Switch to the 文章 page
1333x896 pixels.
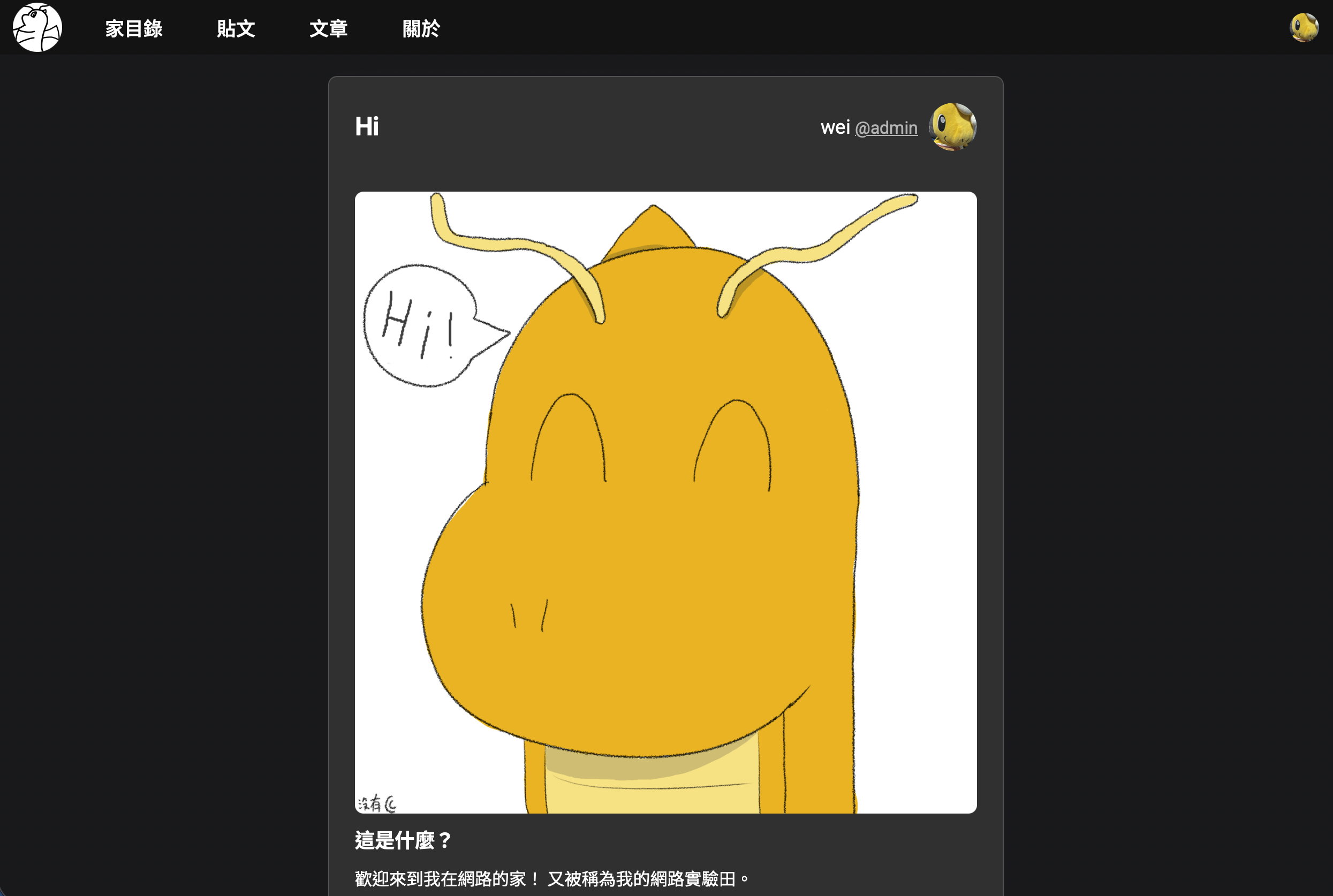(329, 28)
